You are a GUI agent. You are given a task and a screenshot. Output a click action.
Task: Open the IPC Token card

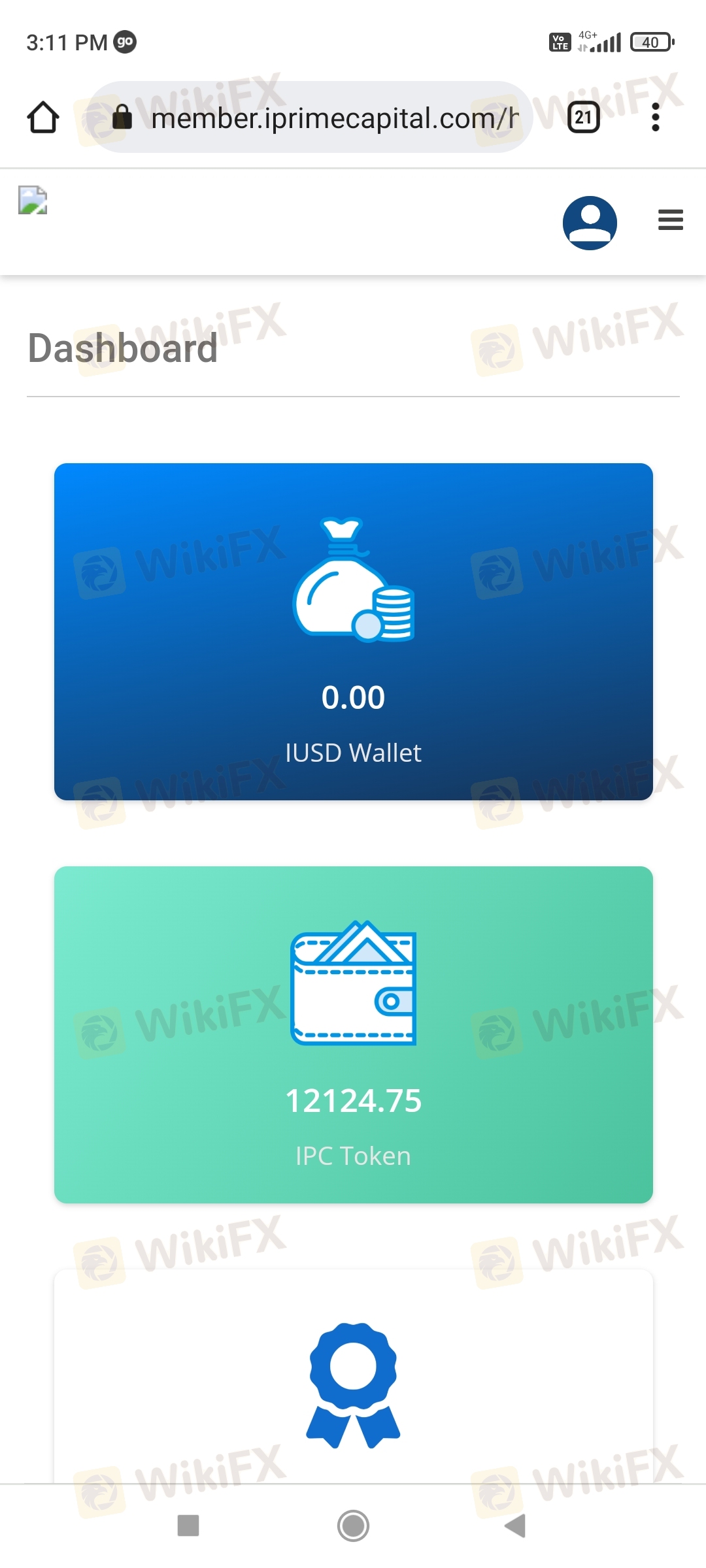click(x=353, y=1034)
